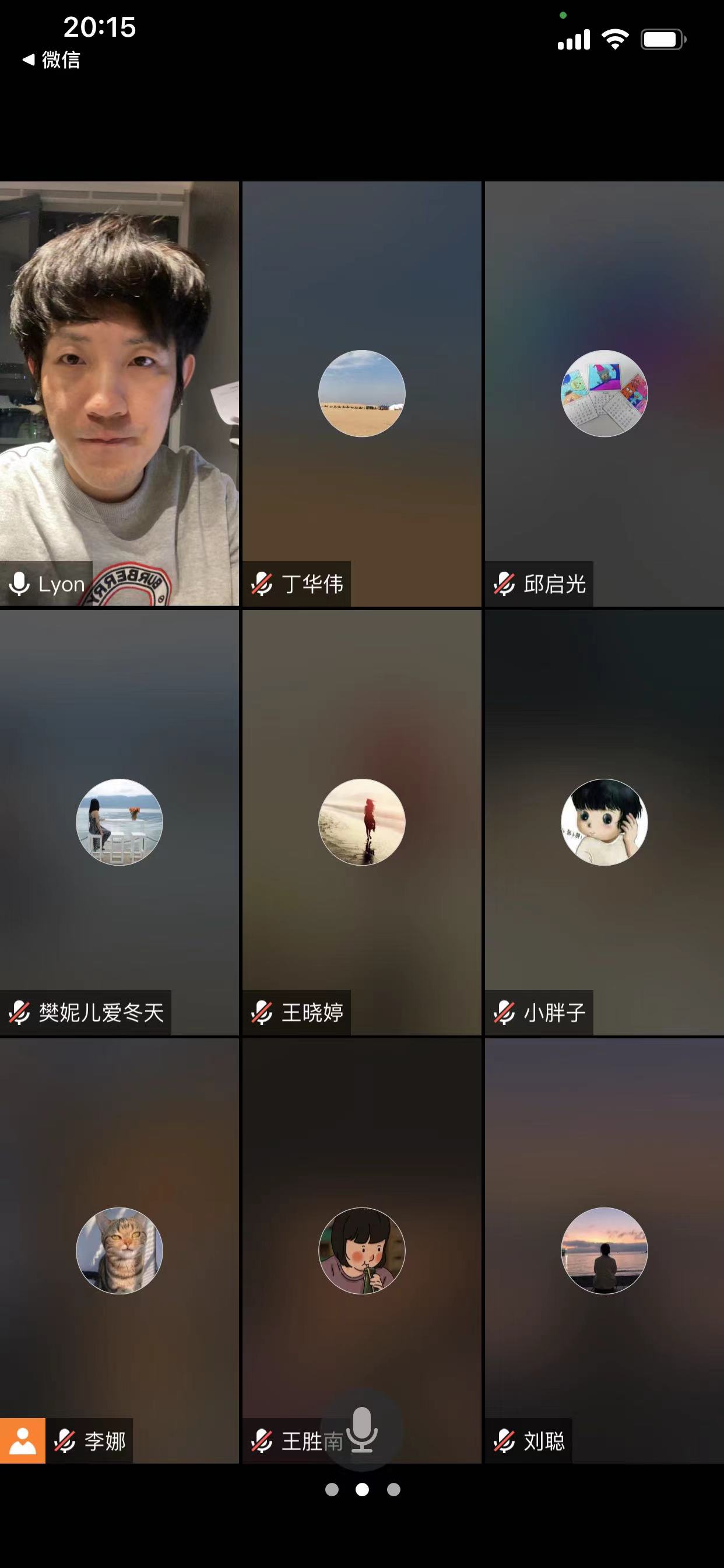Jump to the third page dot
The image size is (724, 1568).
393,1489
